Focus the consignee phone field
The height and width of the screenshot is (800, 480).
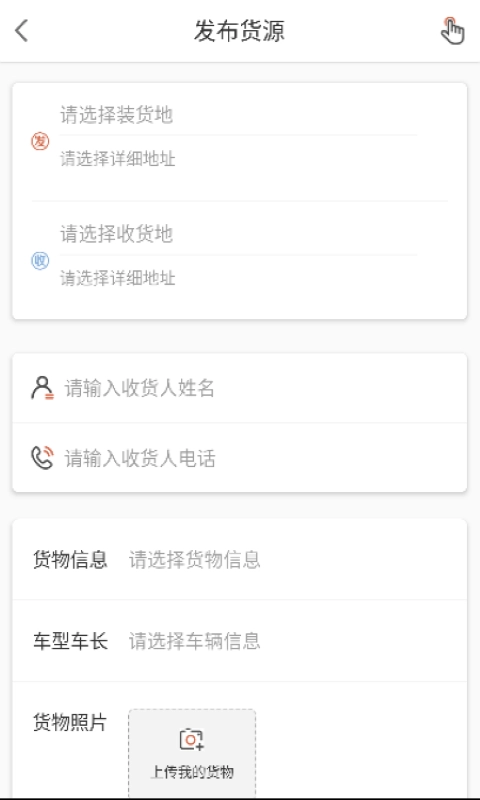point(239,458)
